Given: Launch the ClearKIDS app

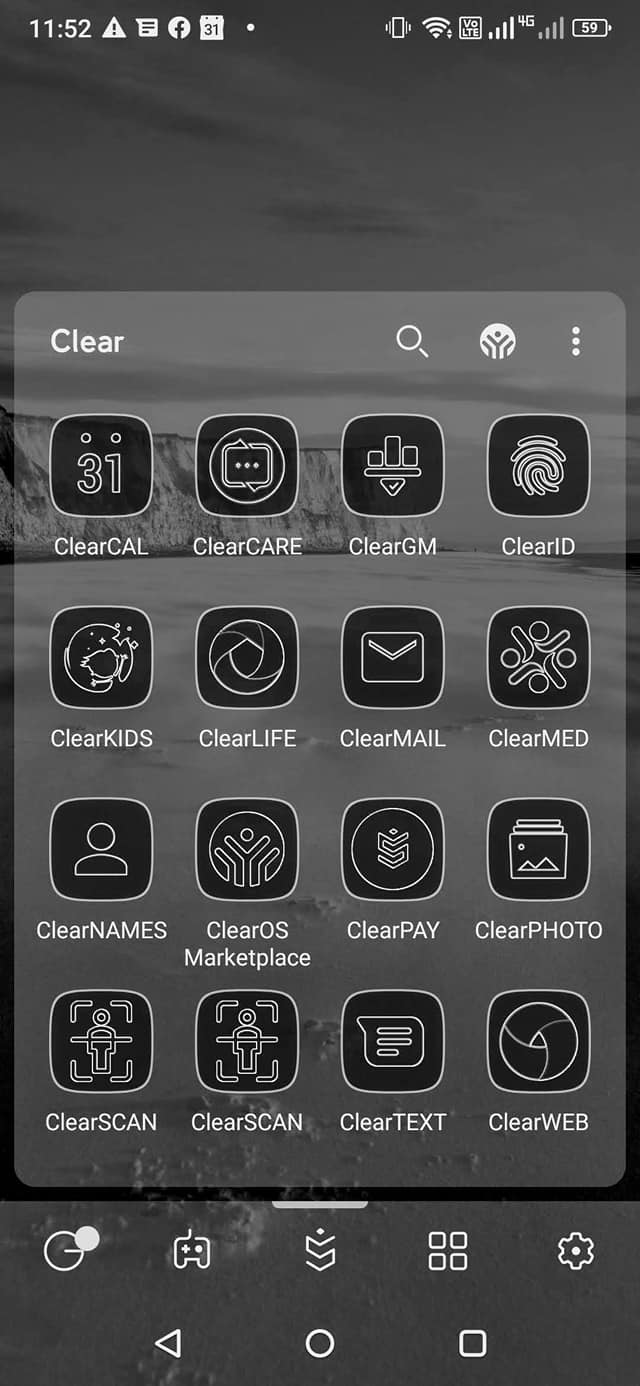Looking at the screenshot, I should pyautogui.click(x=101, y=658).
